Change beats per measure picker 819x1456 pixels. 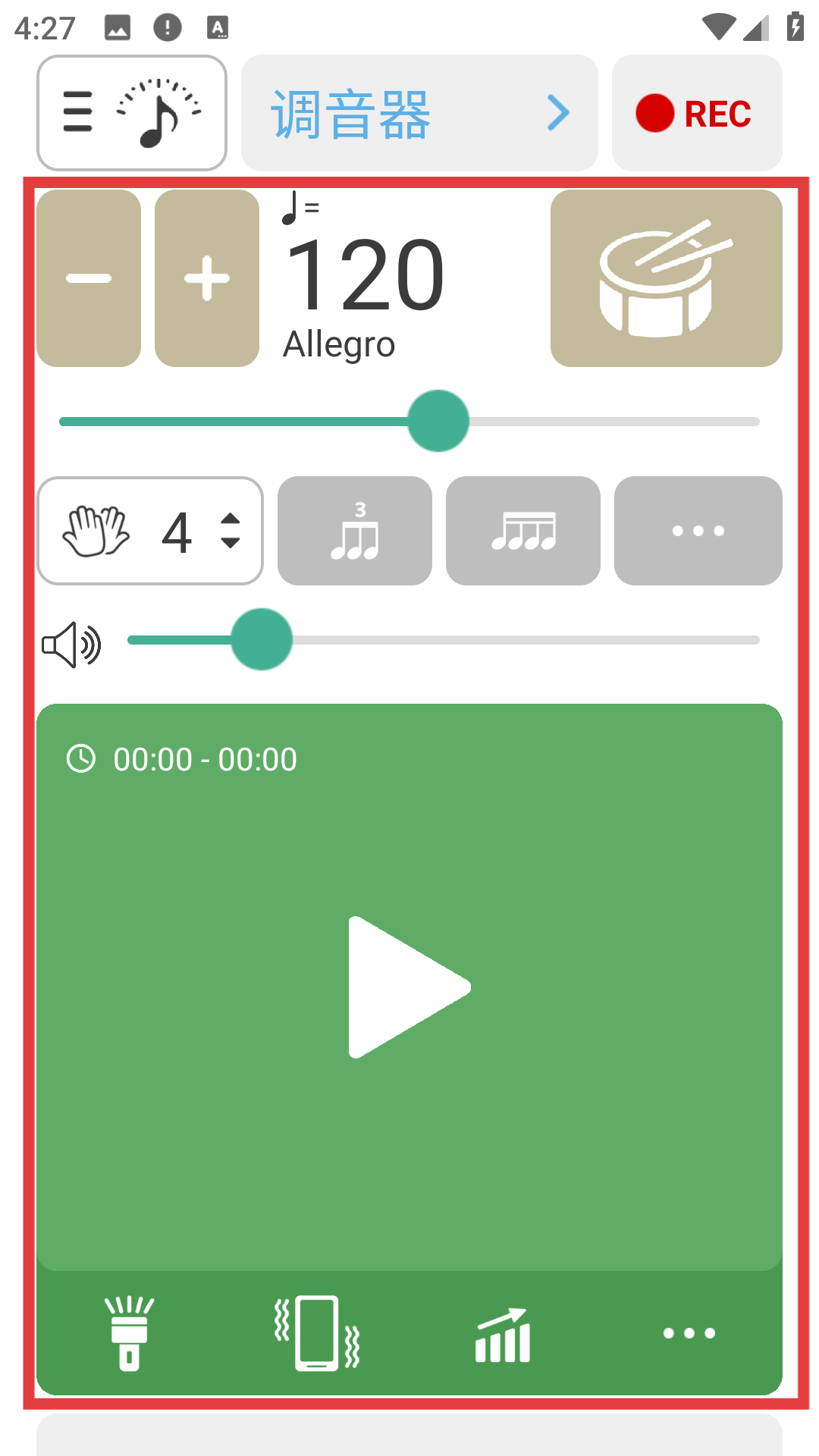[x=150, y=531]
